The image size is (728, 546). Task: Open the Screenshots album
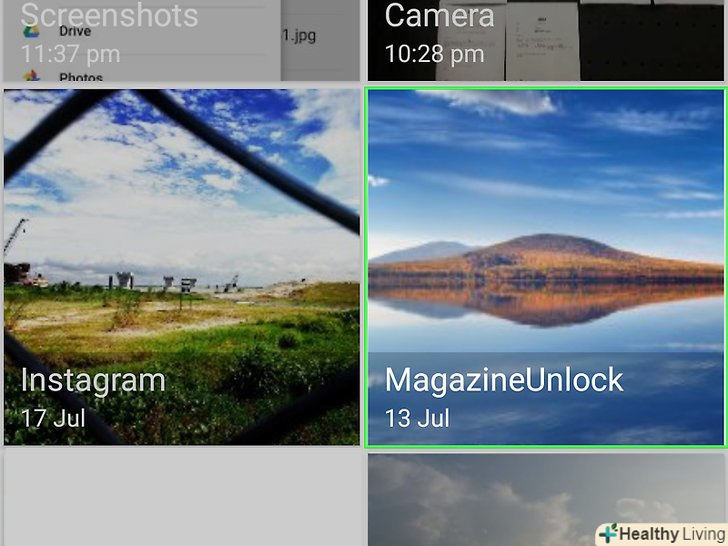tap(180, 40)
